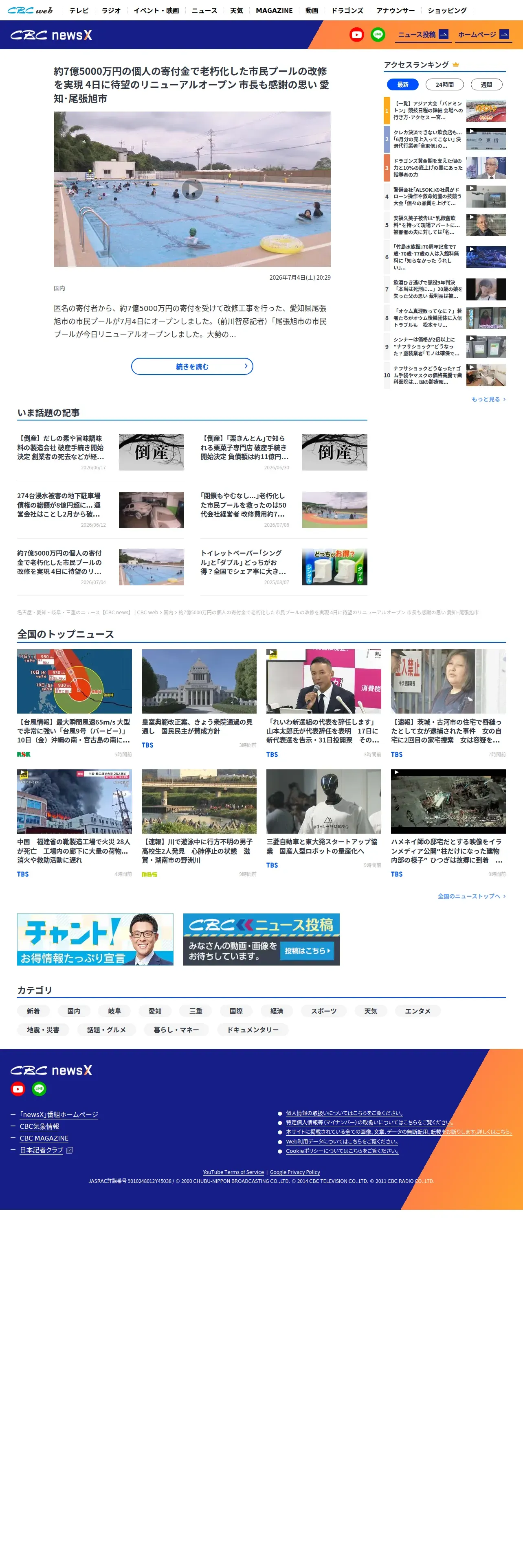Open the CBC ニュース投稿 banner
The height and width of the screenshot is (1568, 523).
[x=261, y=939]
